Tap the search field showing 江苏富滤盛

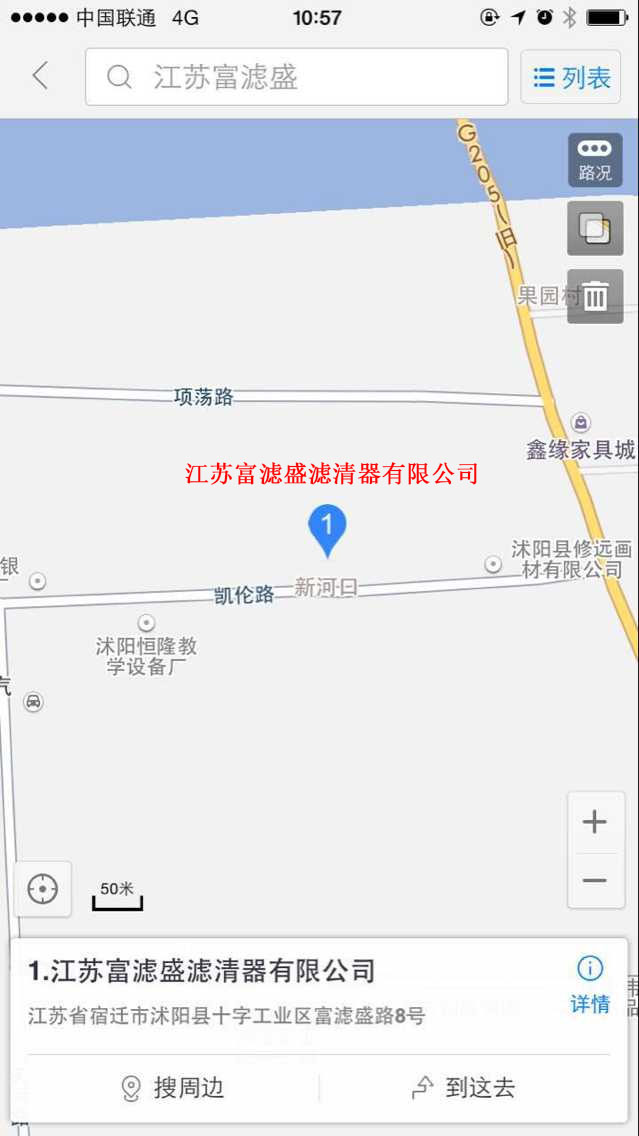296,77
